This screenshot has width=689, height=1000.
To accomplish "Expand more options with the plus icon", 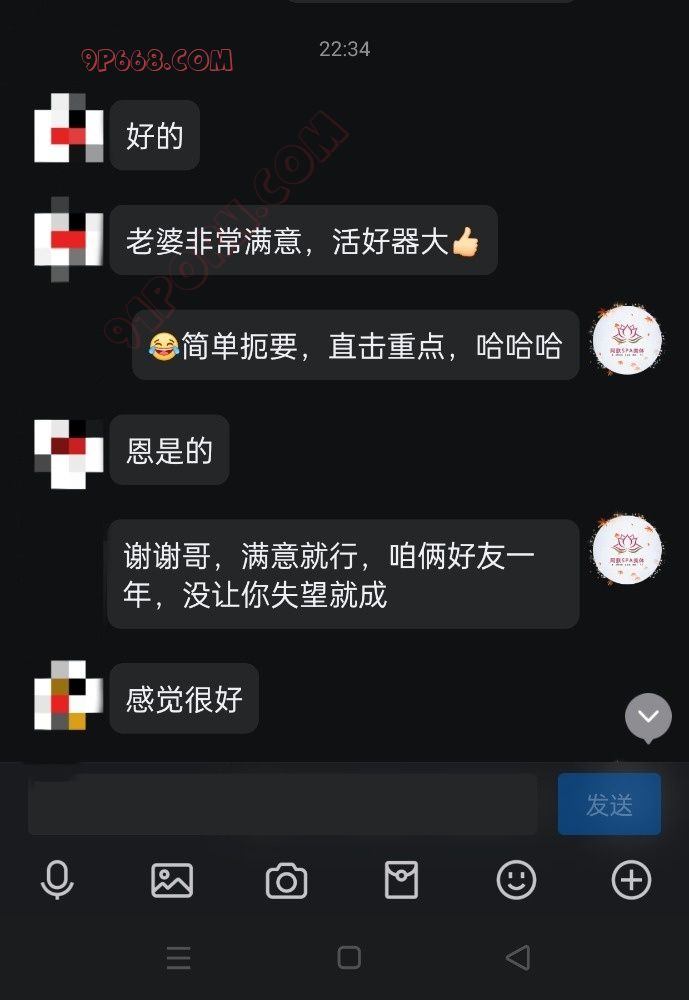I will (x=631, y=880).
